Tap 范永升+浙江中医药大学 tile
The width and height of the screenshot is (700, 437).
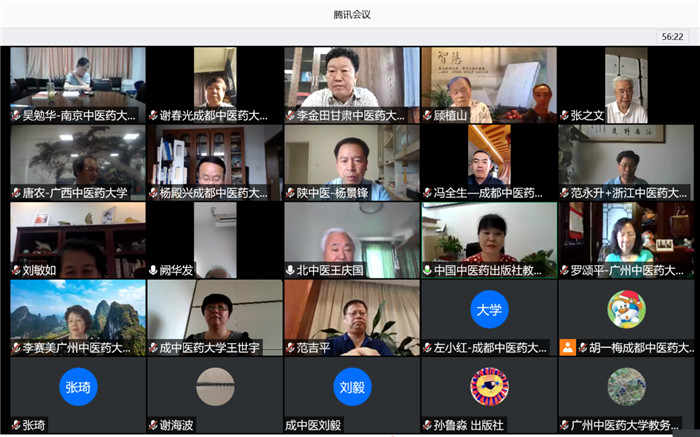point(625,162)
